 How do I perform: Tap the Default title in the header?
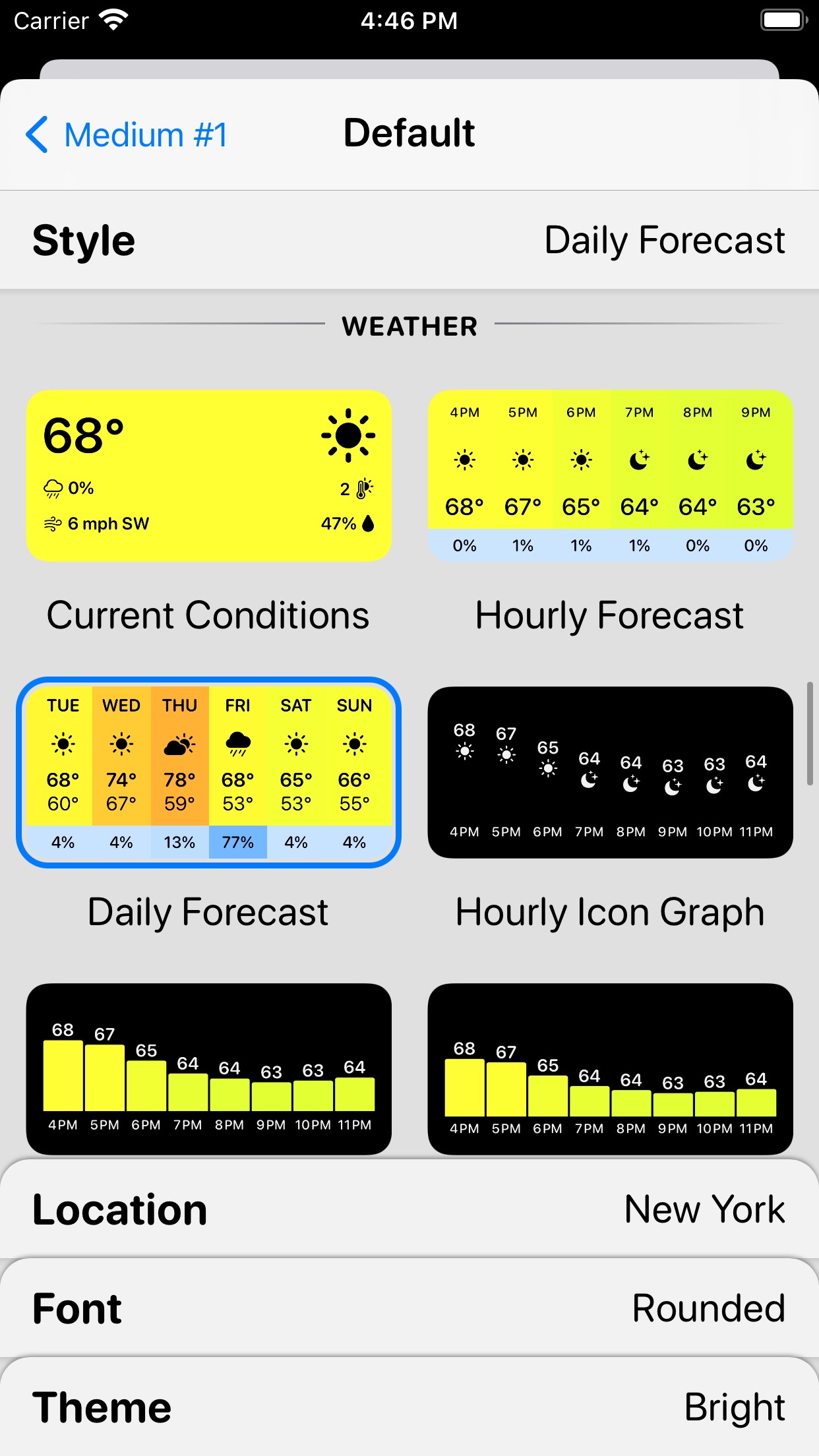tap(409, 132)
